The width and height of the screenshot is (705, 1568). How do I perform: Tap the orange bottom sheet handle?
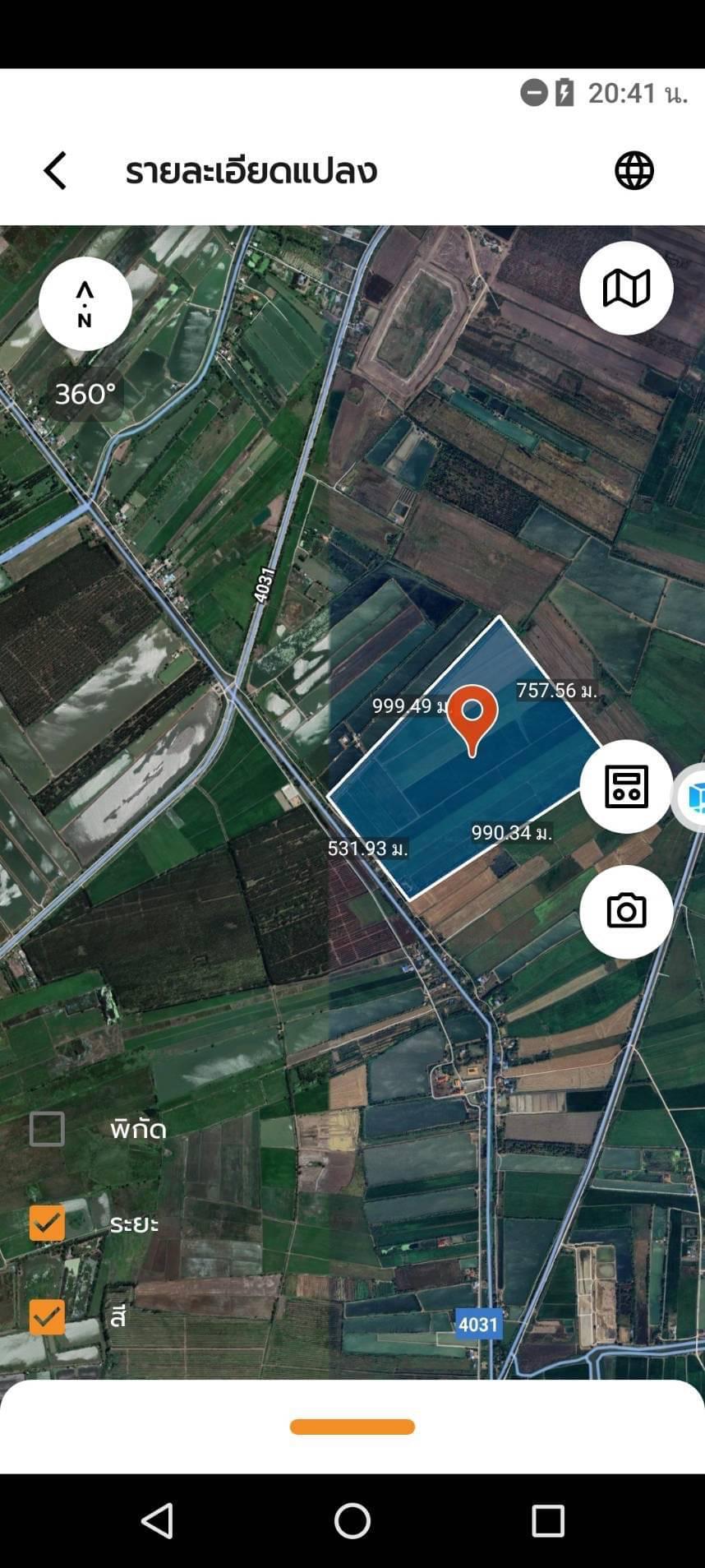352,1427
